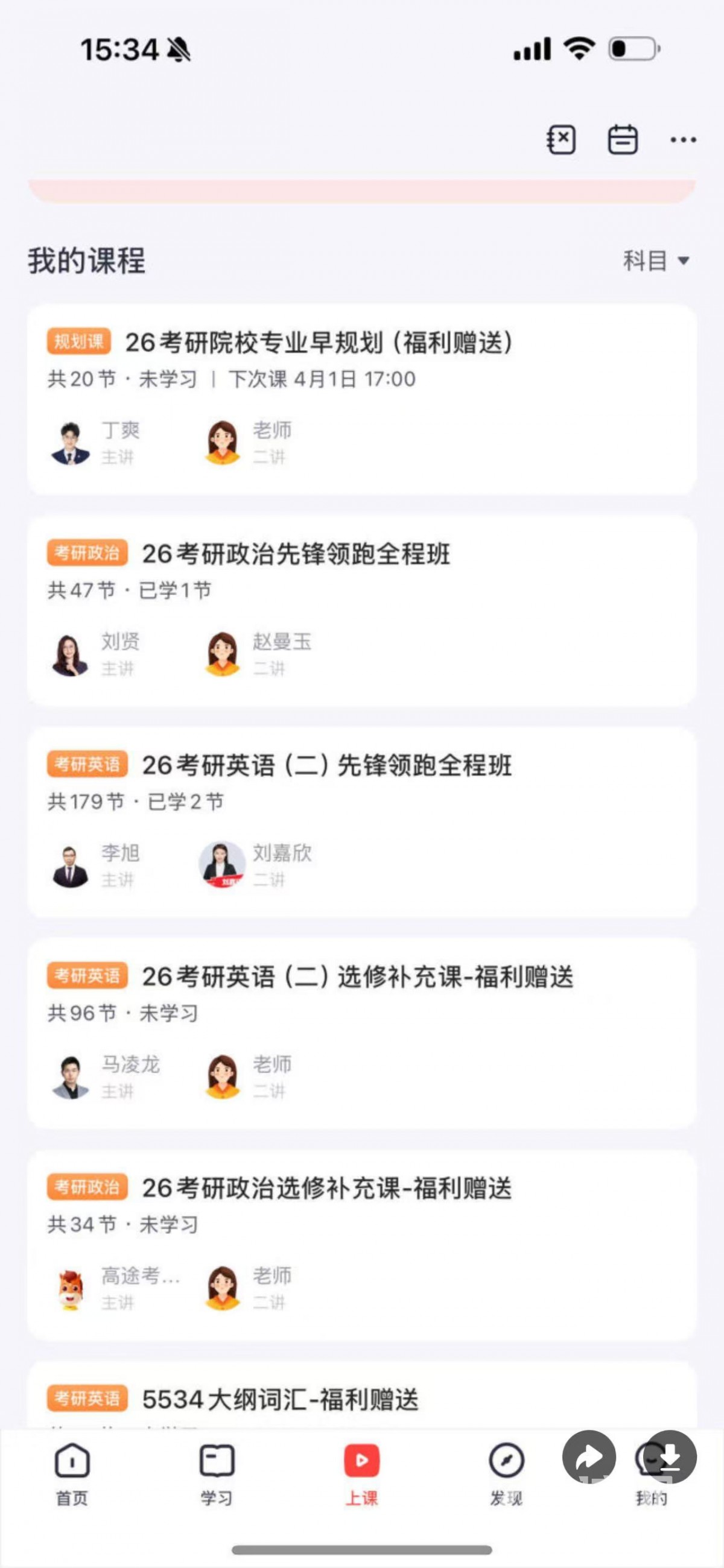Select the 上课 tab
This screenshot has width=724, height=1568.
click(x=361, y=1474)
